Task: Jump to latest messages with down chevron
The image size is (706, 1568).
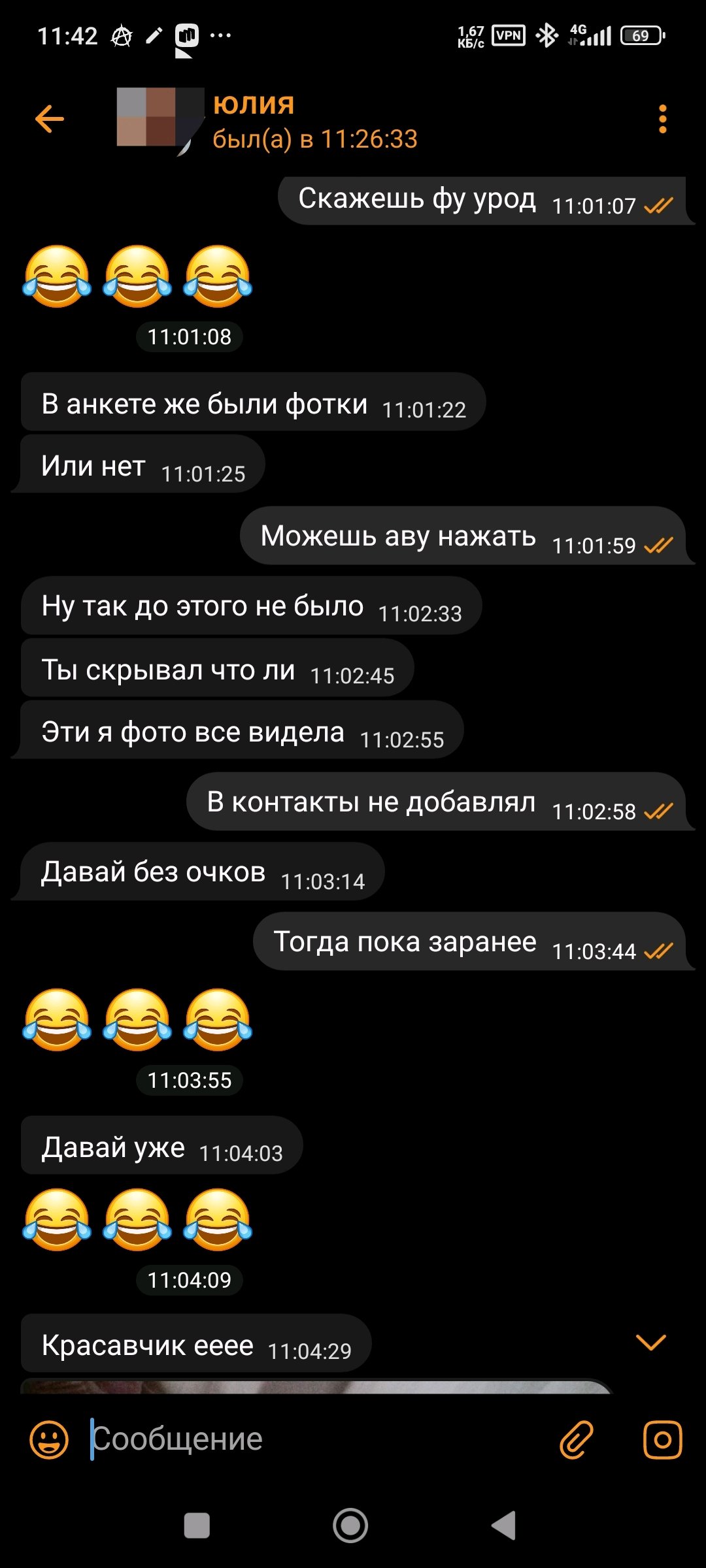Action: click(650, 1342)
